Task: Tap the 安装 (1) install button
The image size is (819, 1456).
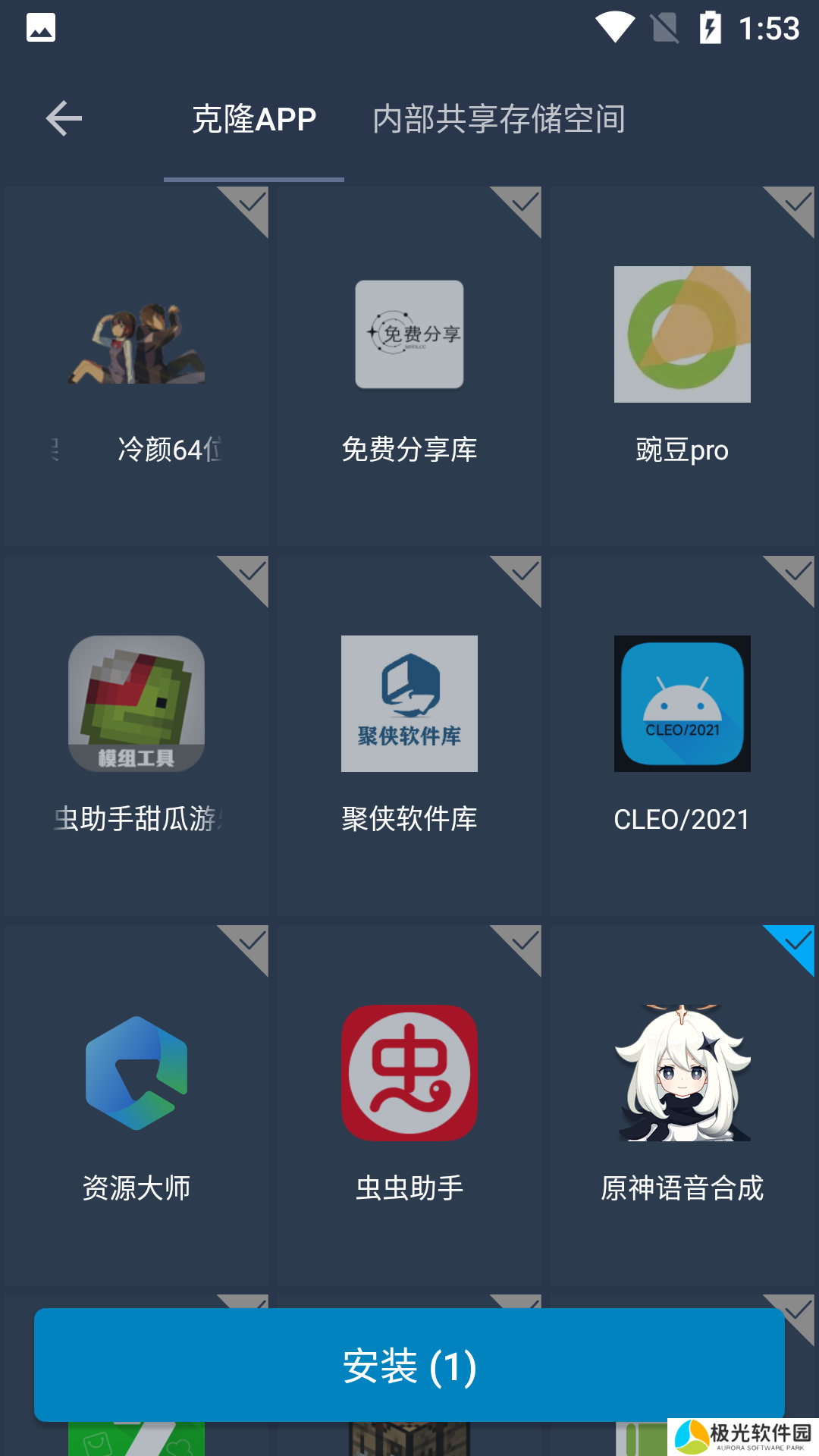Action: coord(409,1365)
